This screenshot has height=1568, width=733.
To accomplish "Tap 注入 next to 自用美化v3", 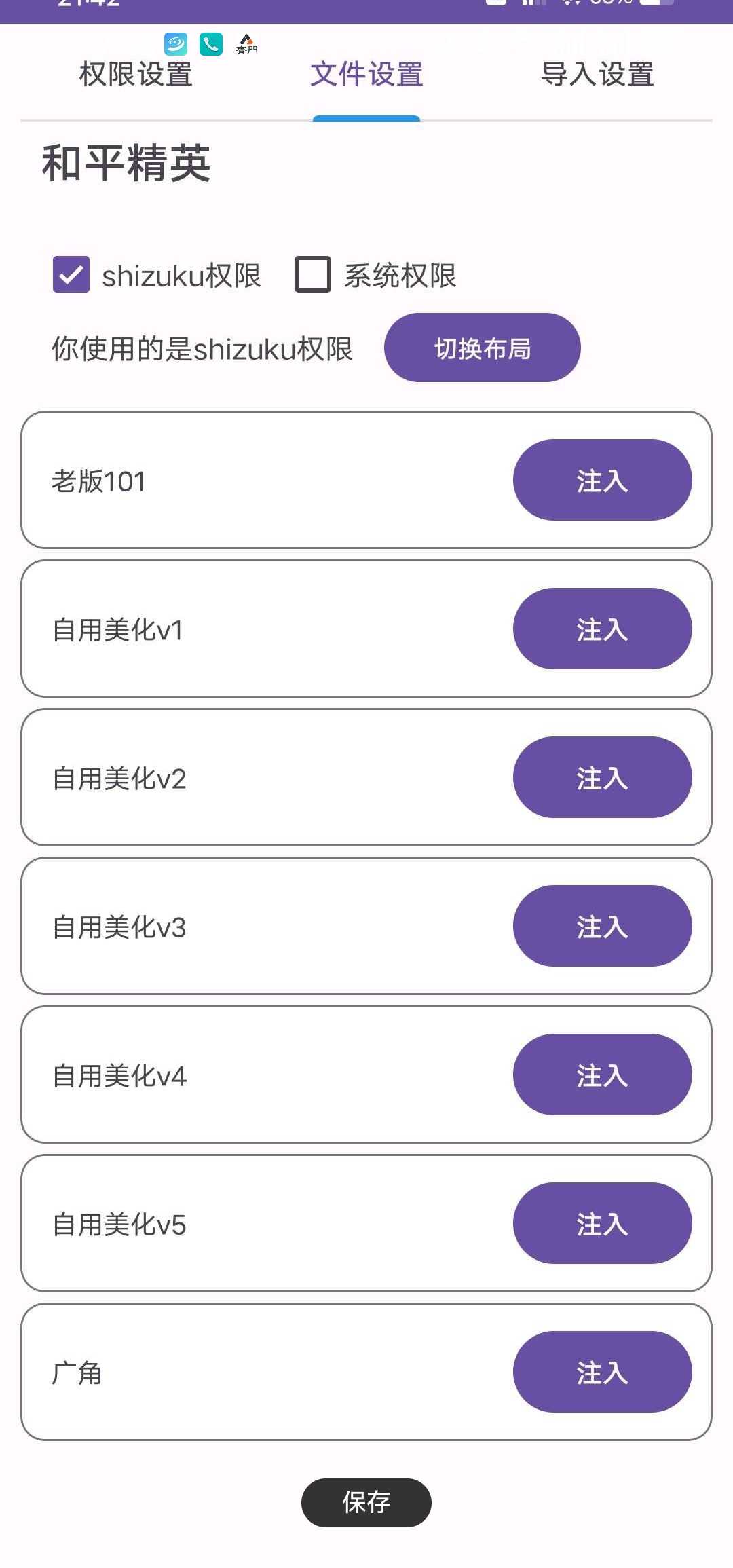I will [x=603, y=926].
